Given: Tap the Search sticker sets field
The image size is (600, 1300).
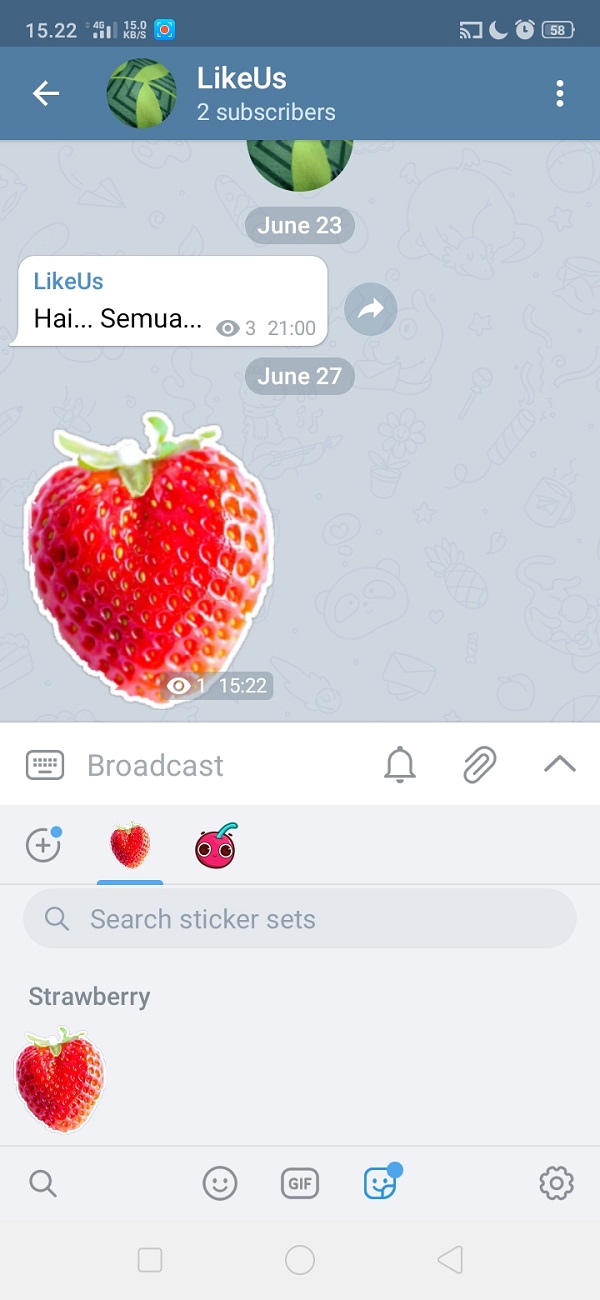Looking at the screenshot, I should click(x=300, y=919).
